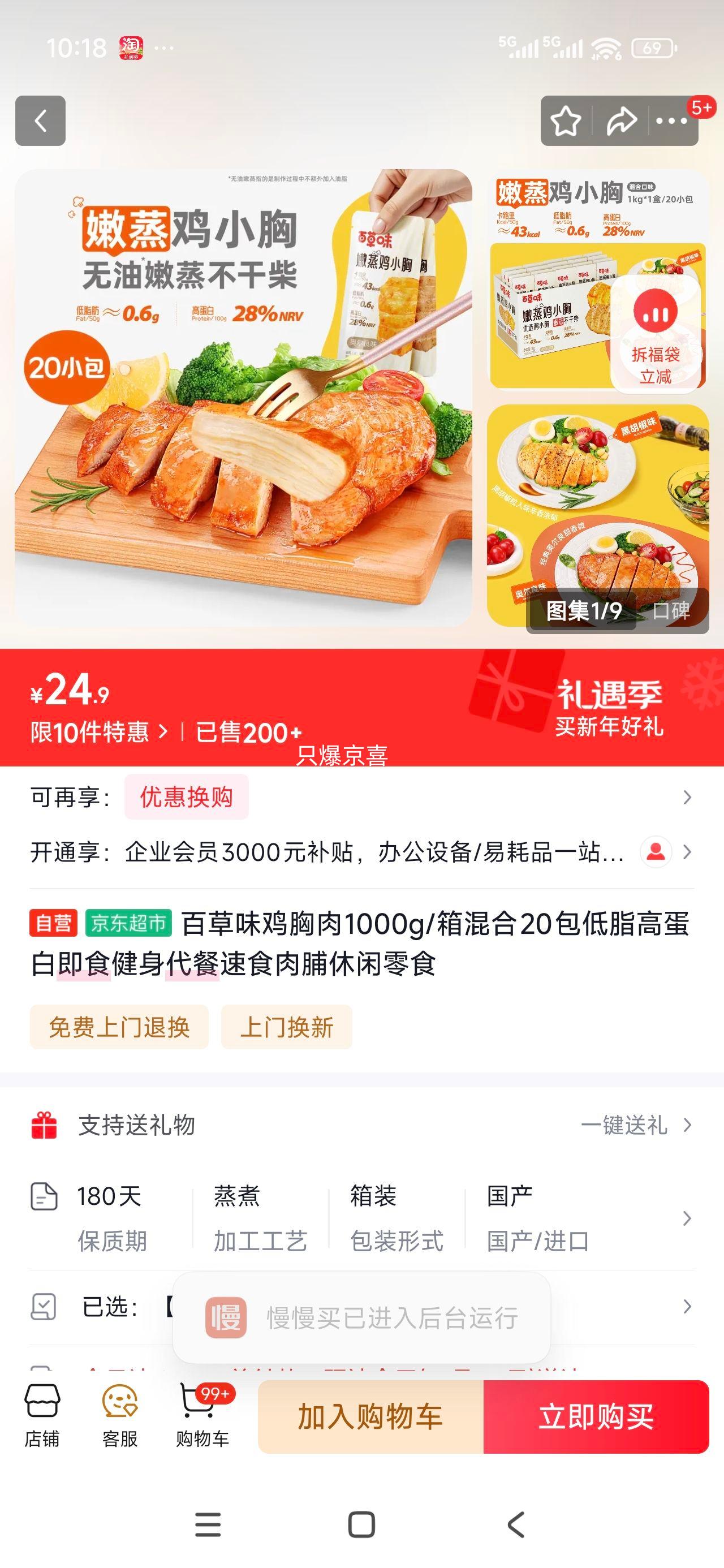
Task: Tap the 支持送礼物 gift box icon
Action: 42,1126
